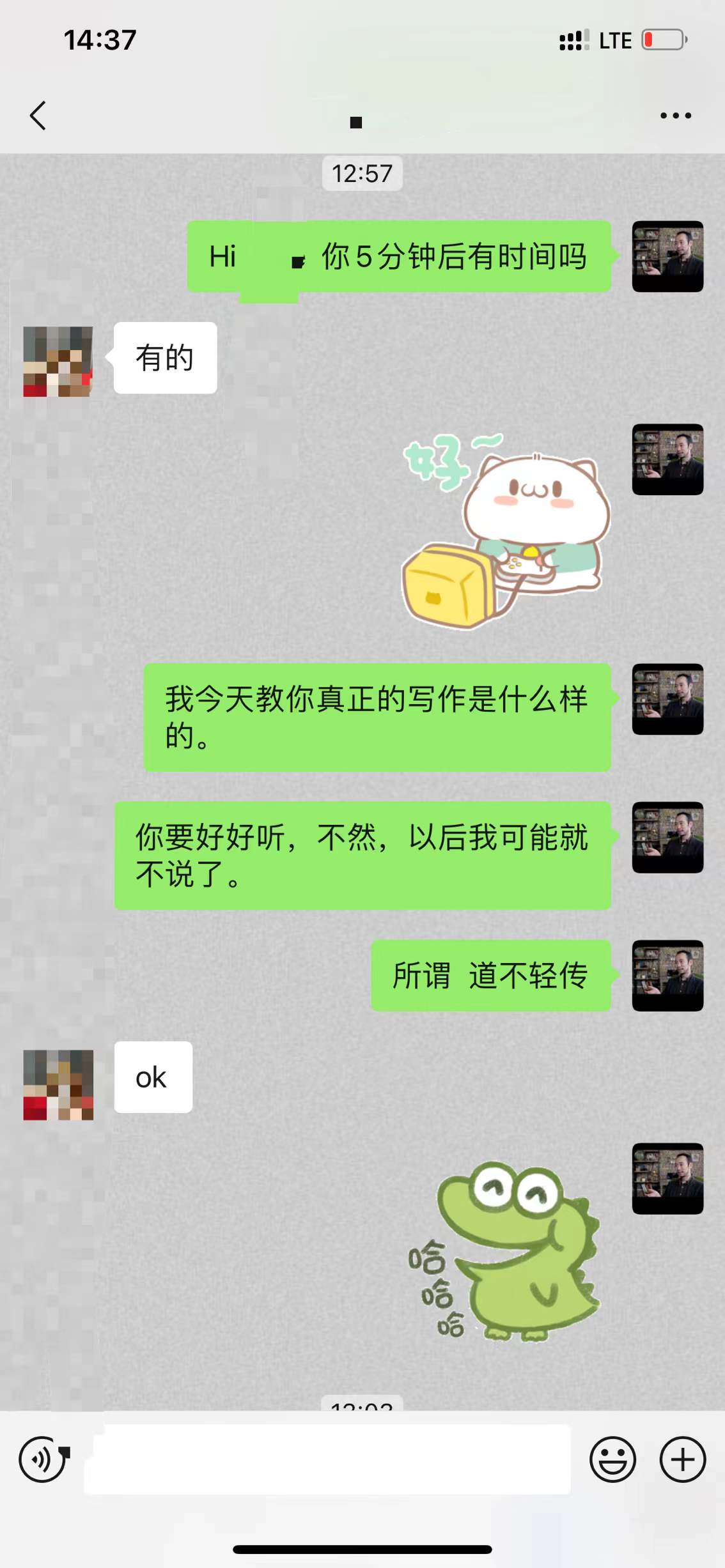This screenshot has width=725, height=1568.
Task: Go back to the chat list
Action: 38,116
